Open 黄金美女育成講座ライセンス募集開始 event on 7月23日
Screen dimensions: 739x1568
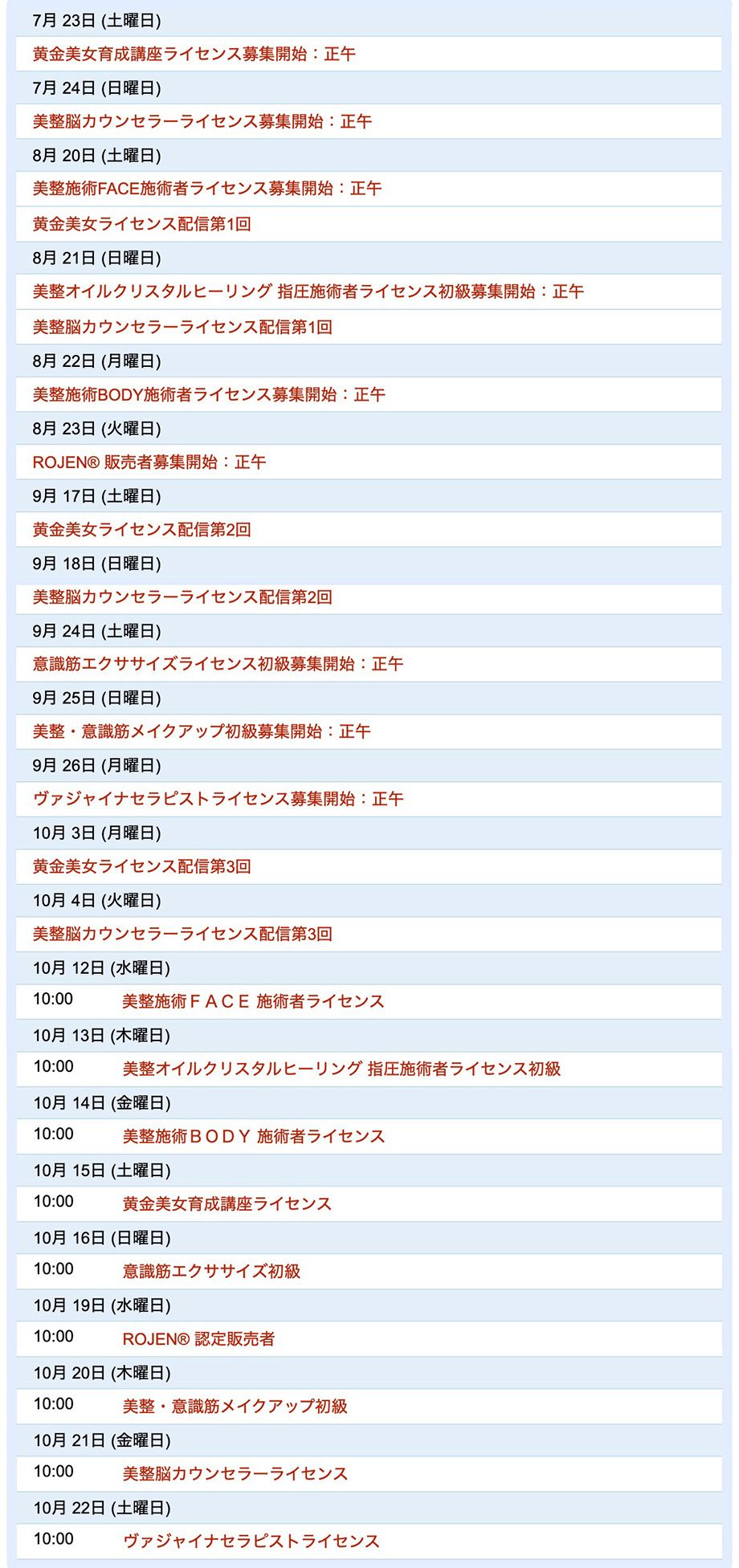[x=194, y=54]
